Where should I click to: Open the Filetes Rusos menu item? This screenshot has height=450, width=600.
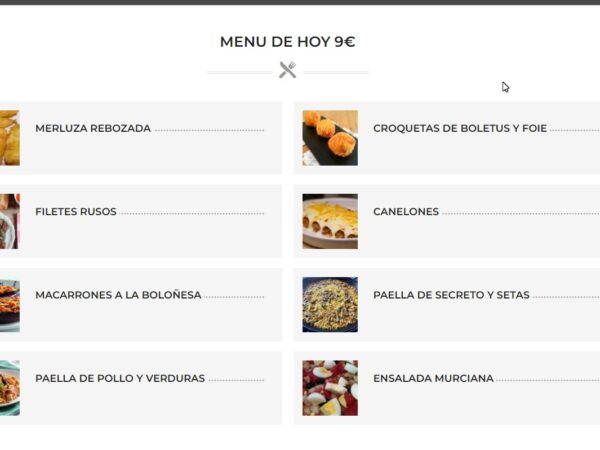click(76, 212)
